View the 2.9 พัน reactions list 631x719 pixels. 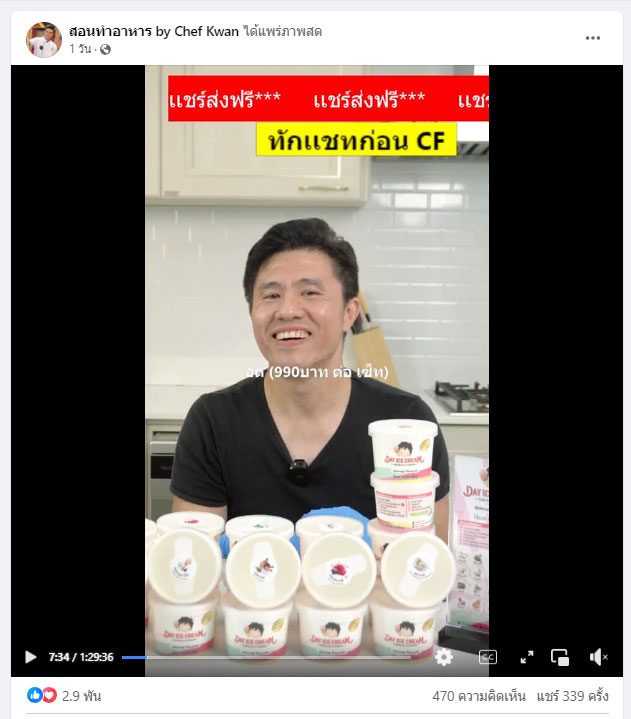coord(66,696)
